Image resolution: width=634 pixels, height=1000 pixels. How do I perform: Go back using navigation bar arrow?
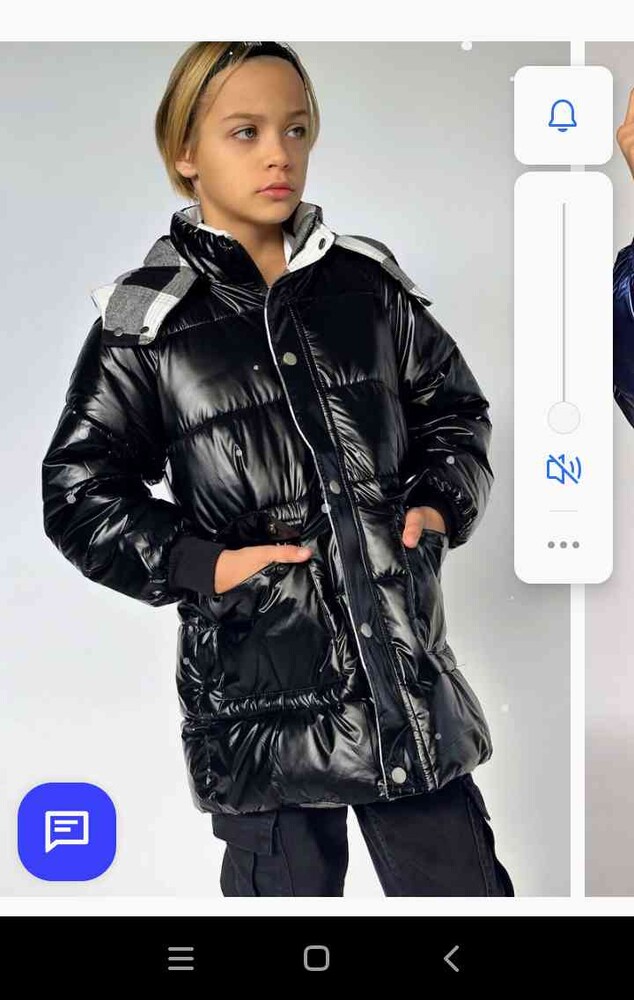(x=451, y=958)
